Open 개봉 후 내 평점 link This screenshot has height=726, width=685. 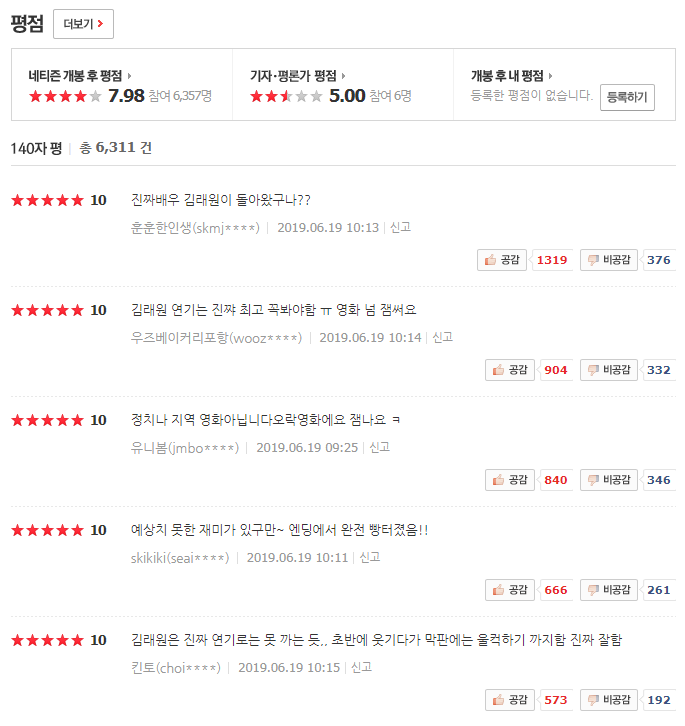[510, 75]
